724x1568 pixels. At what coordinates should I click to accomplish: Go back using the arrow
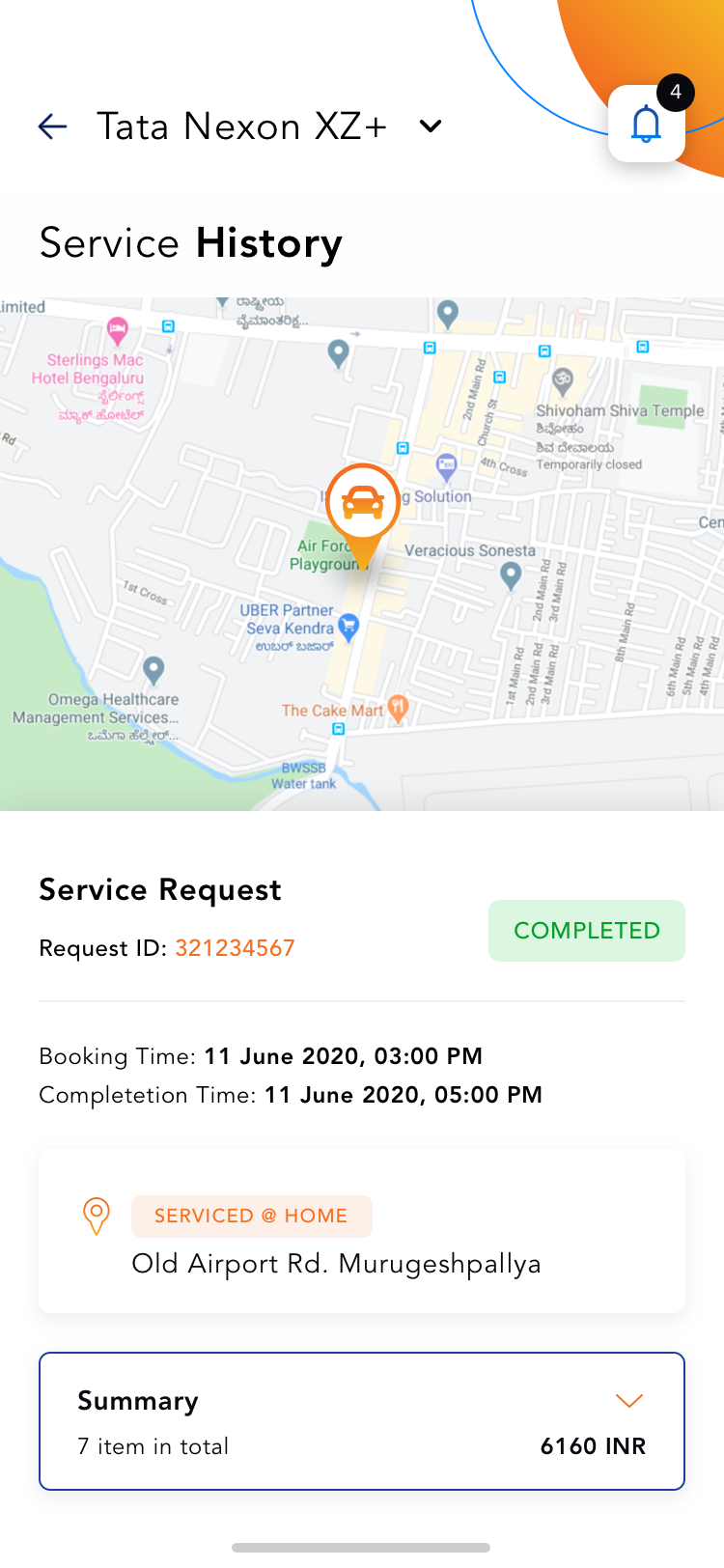[x=52, y=126]
